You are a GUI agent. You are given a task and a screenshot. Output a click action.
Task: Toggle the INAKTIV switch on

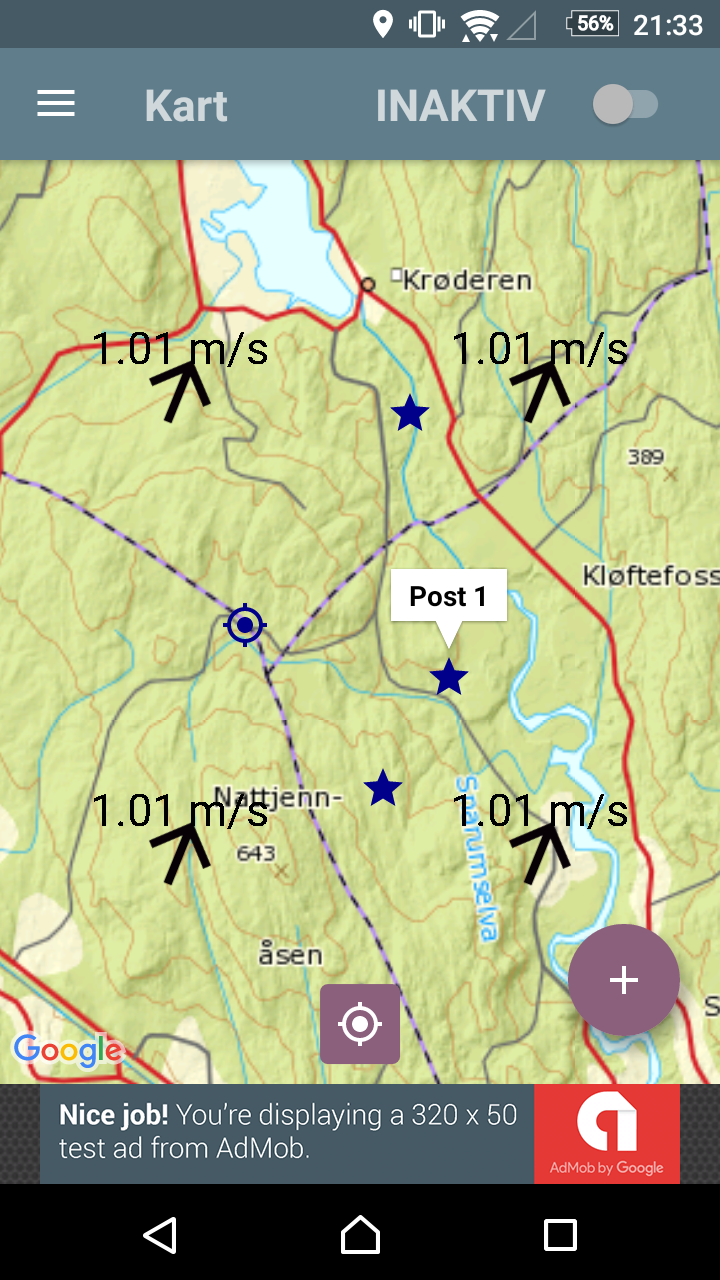click(x=626, y=104)
